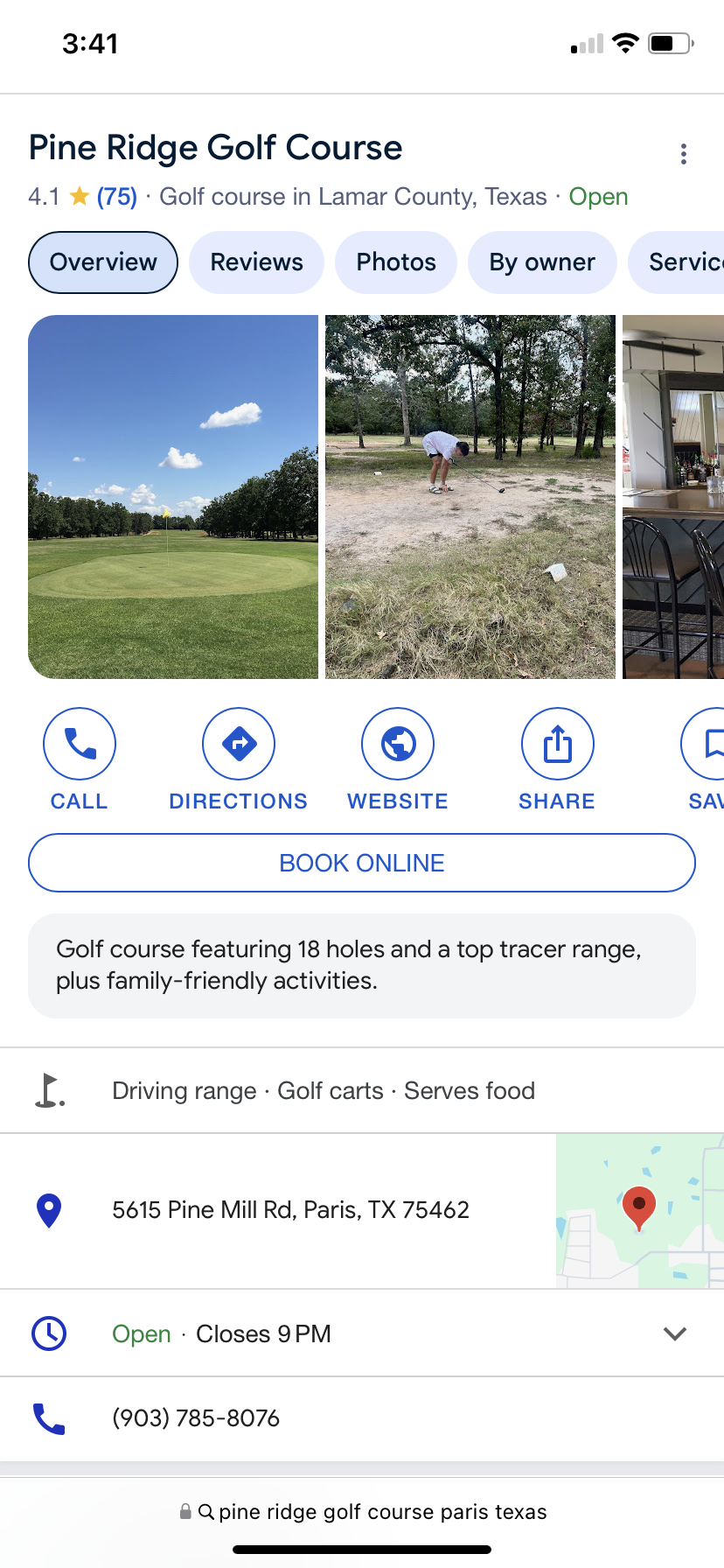Open the three-dot overflow menu

point(683,153)
